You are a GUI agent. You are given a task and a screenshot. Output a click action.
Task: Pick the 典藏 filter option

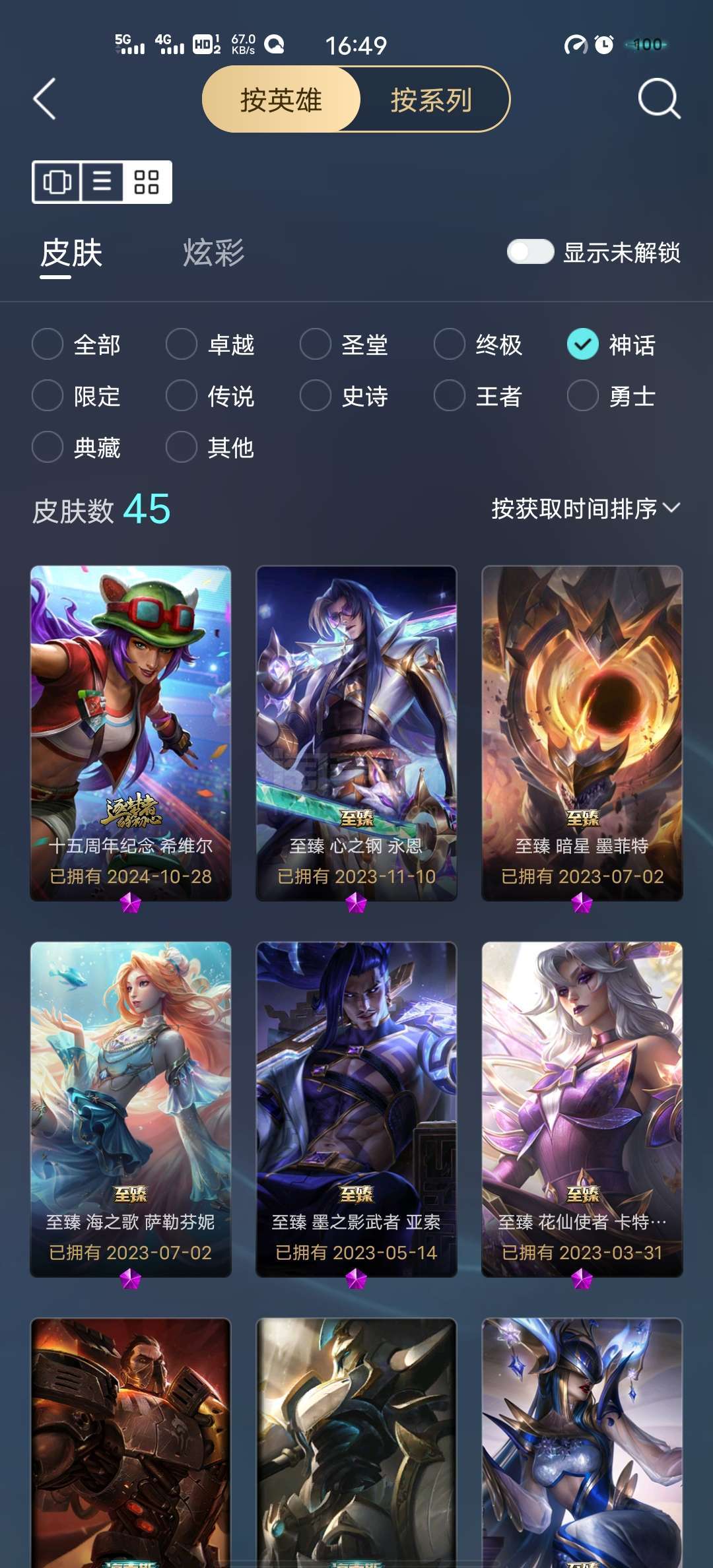click(x=77, y=447)
